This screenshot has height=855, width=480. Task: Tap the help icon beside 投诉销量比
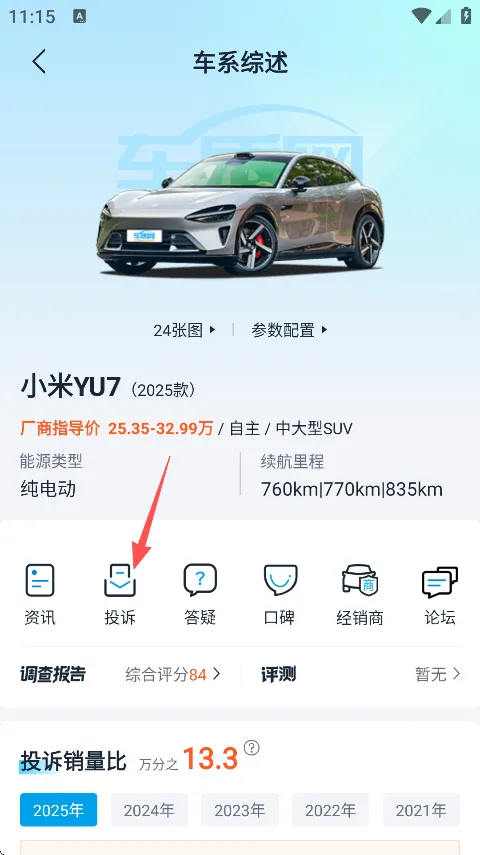pos(251,748)
